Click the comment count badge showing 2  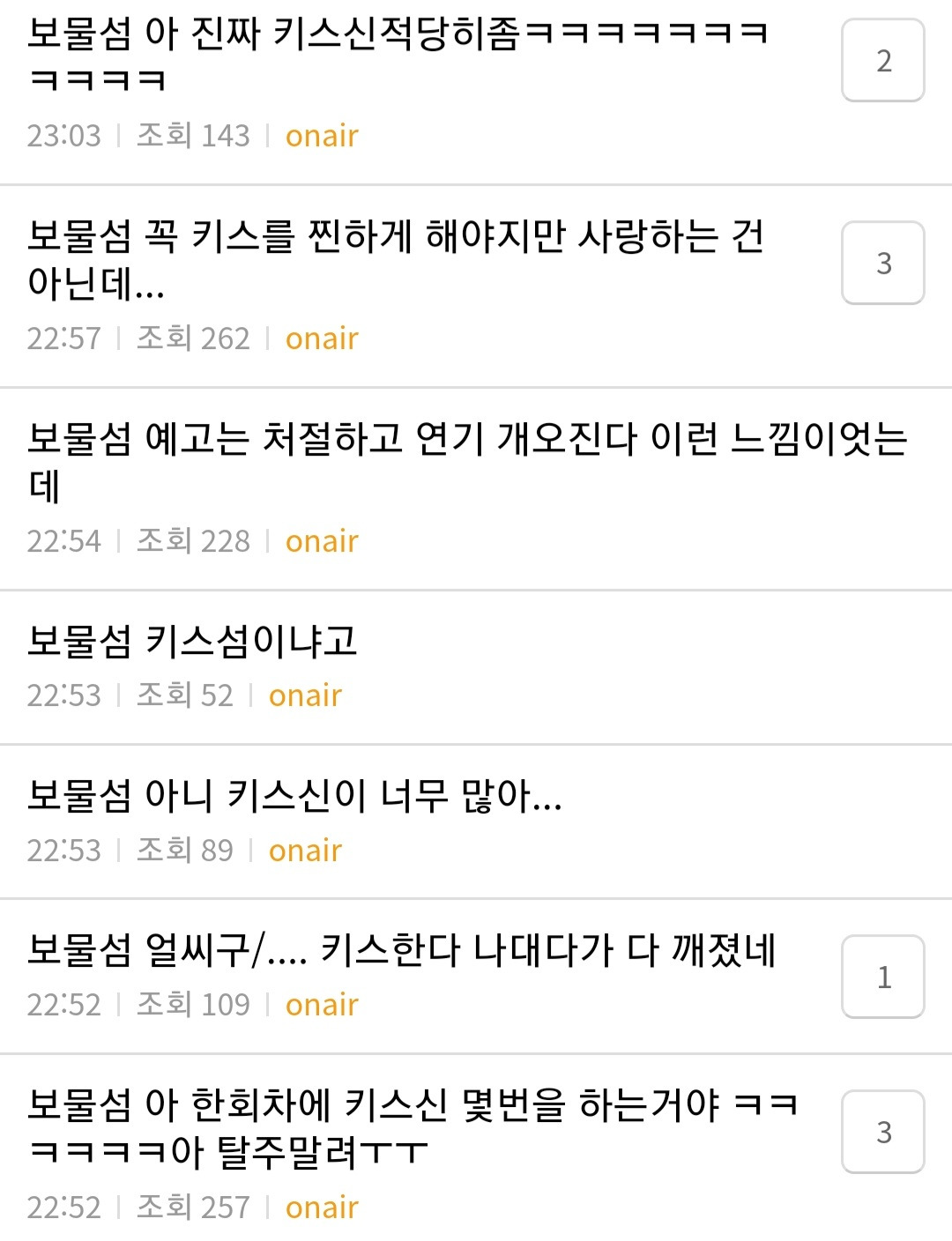point(883,61)
